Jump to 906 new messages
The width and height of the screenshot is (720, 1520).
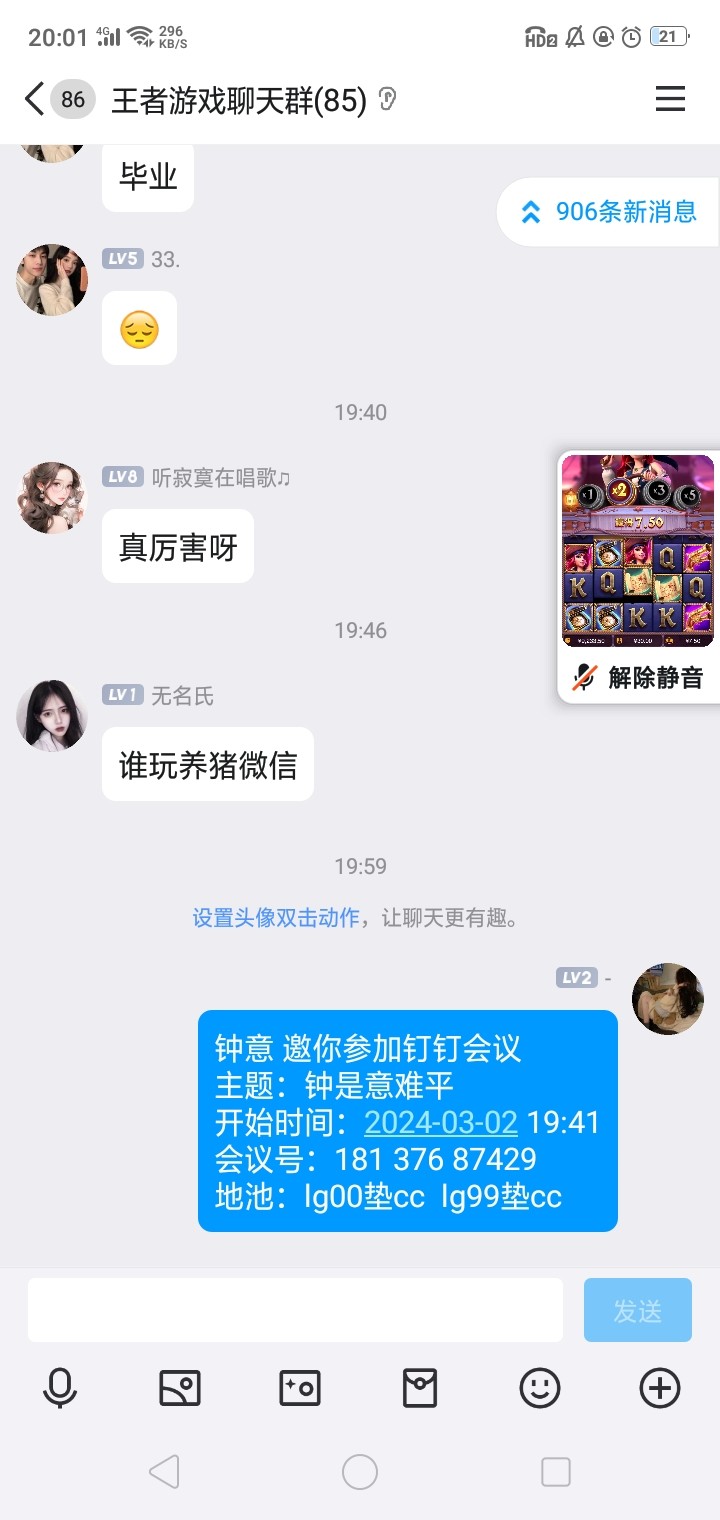[610, 212]
